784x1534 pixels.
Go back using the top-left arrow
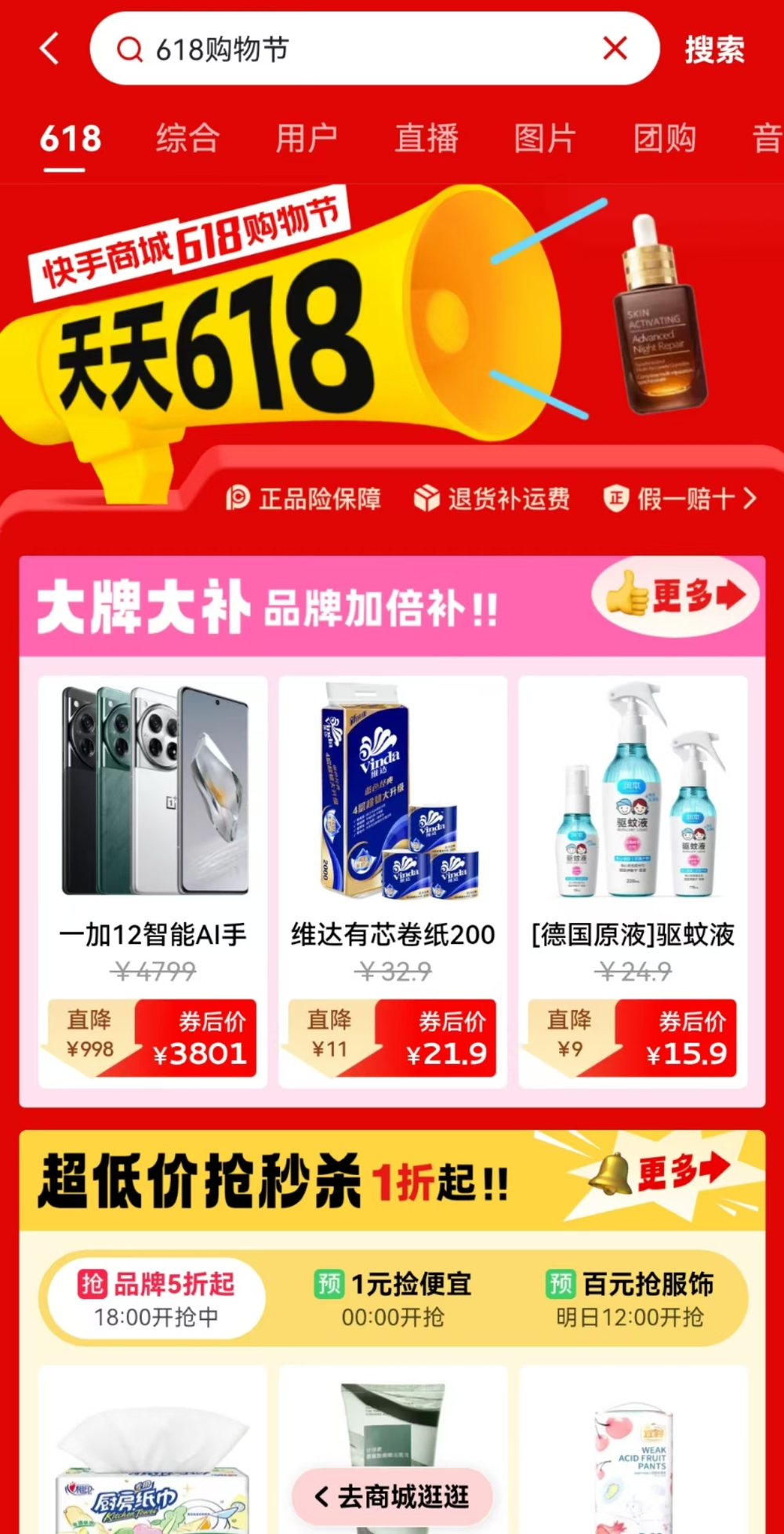(49, 49)
